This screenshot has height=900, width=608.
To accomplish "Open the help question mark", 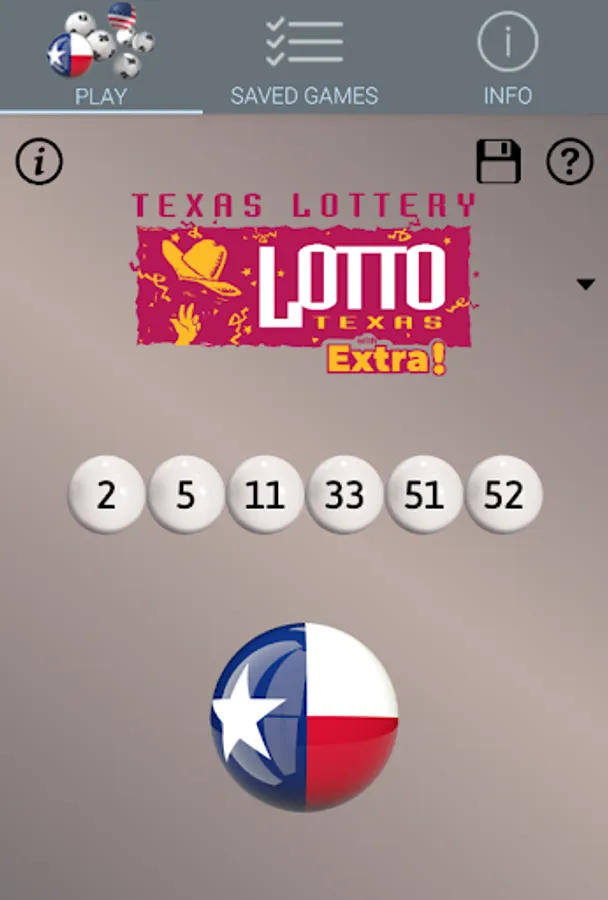I will [x=570, y=161].
